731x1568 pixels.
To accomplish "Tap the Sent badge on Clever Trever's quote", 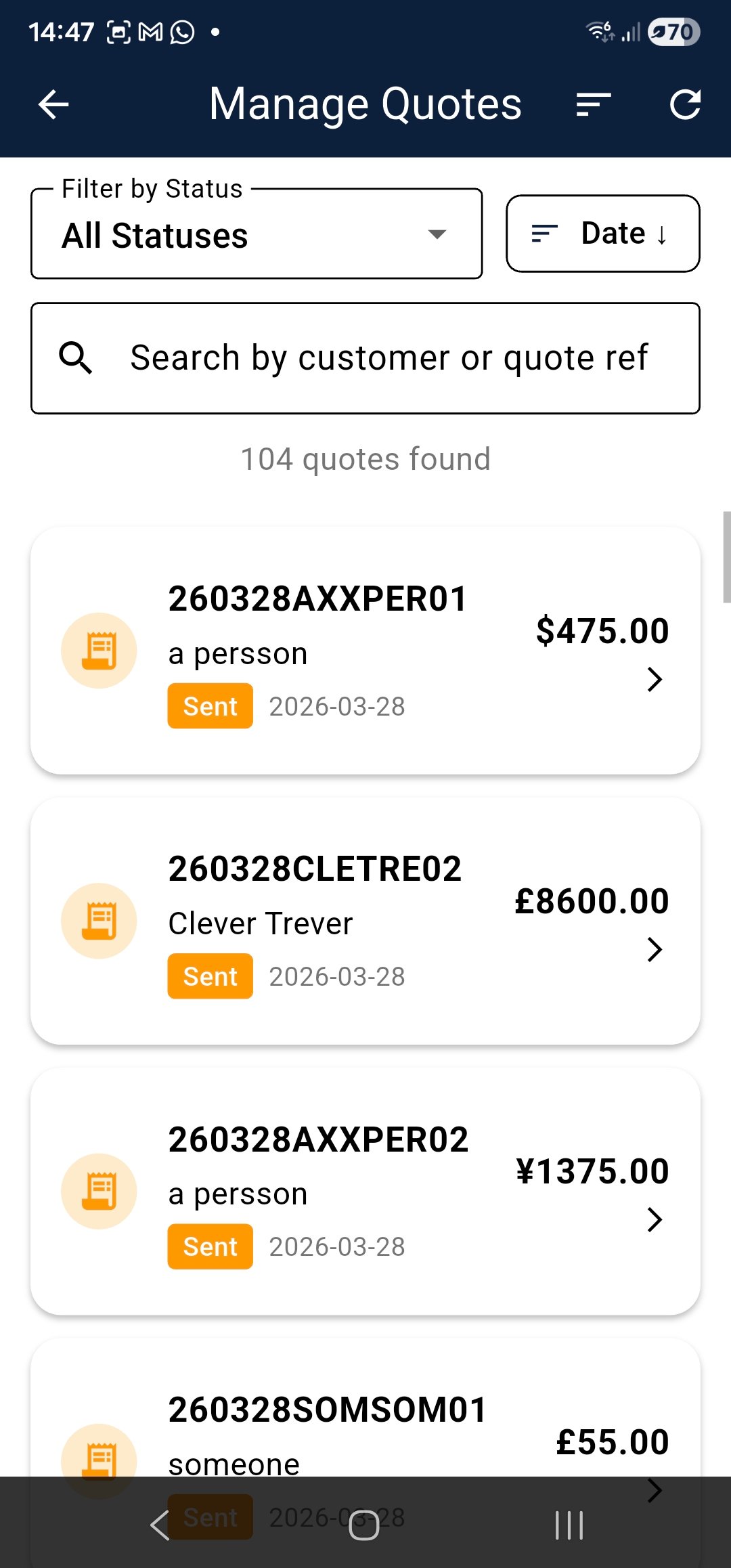I will click(208, 976).
